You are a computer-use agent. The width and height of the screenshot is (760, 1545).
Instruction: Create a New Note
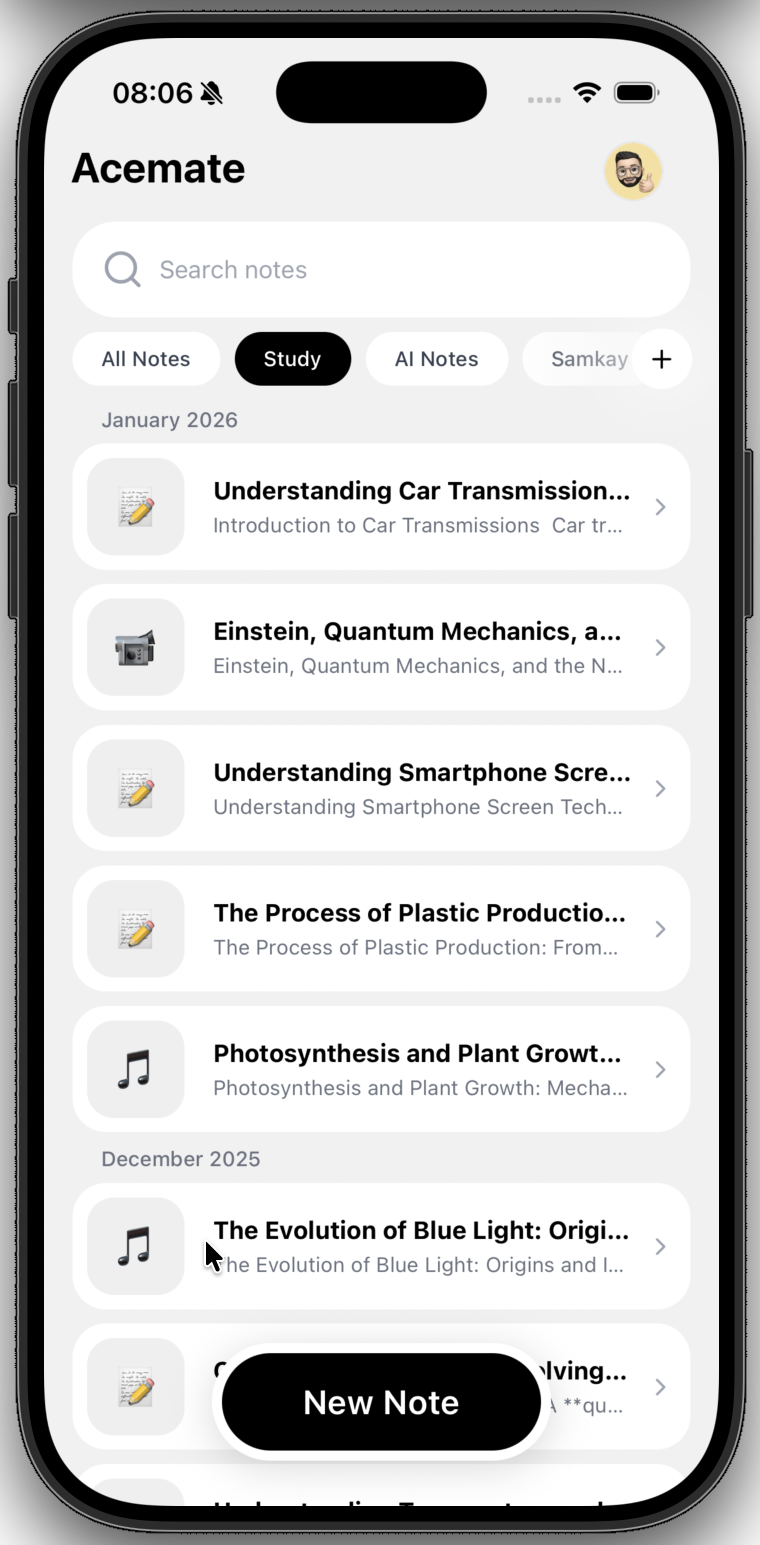(x=380, y=1402)
